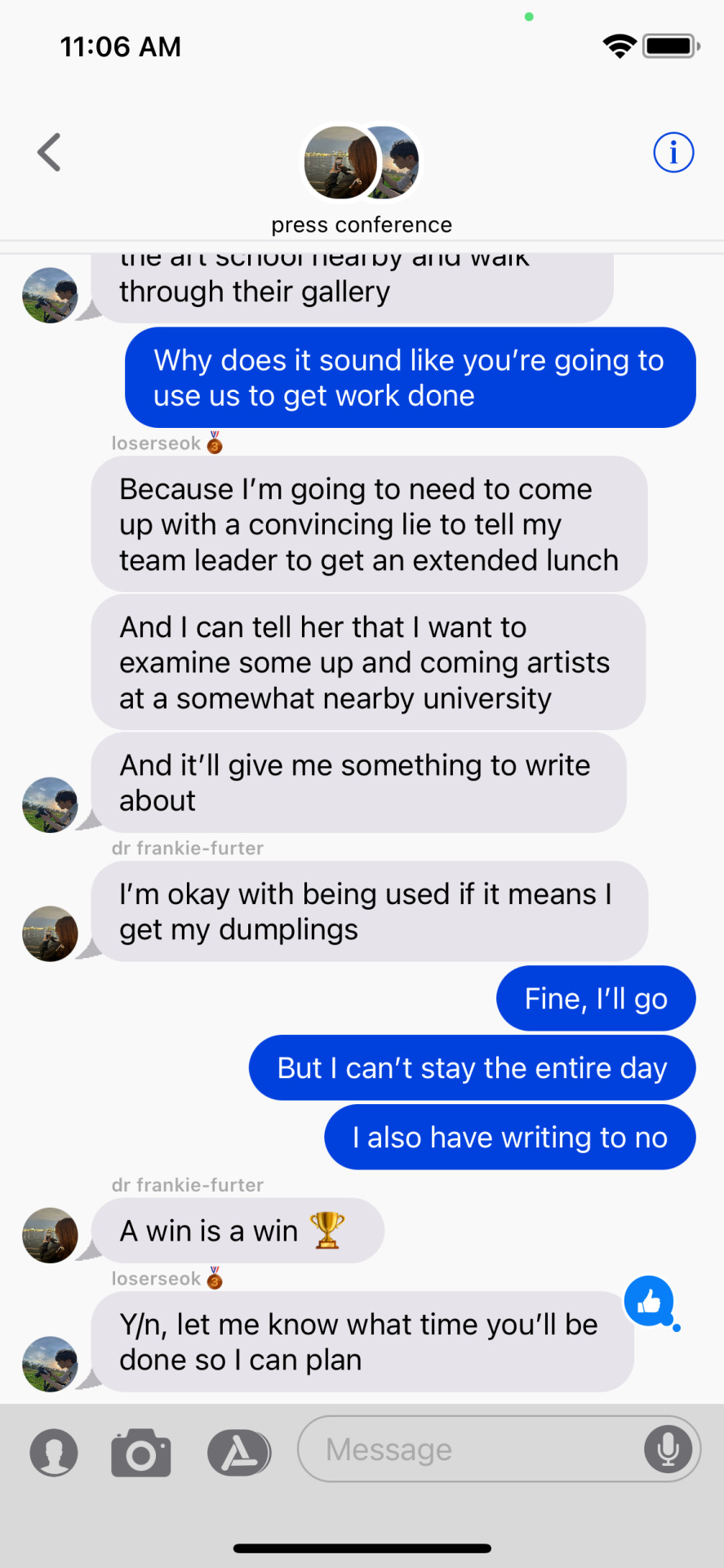Screen dimensions: 724x1568
Task: Open the conversation info button
Action: point(673,153)
